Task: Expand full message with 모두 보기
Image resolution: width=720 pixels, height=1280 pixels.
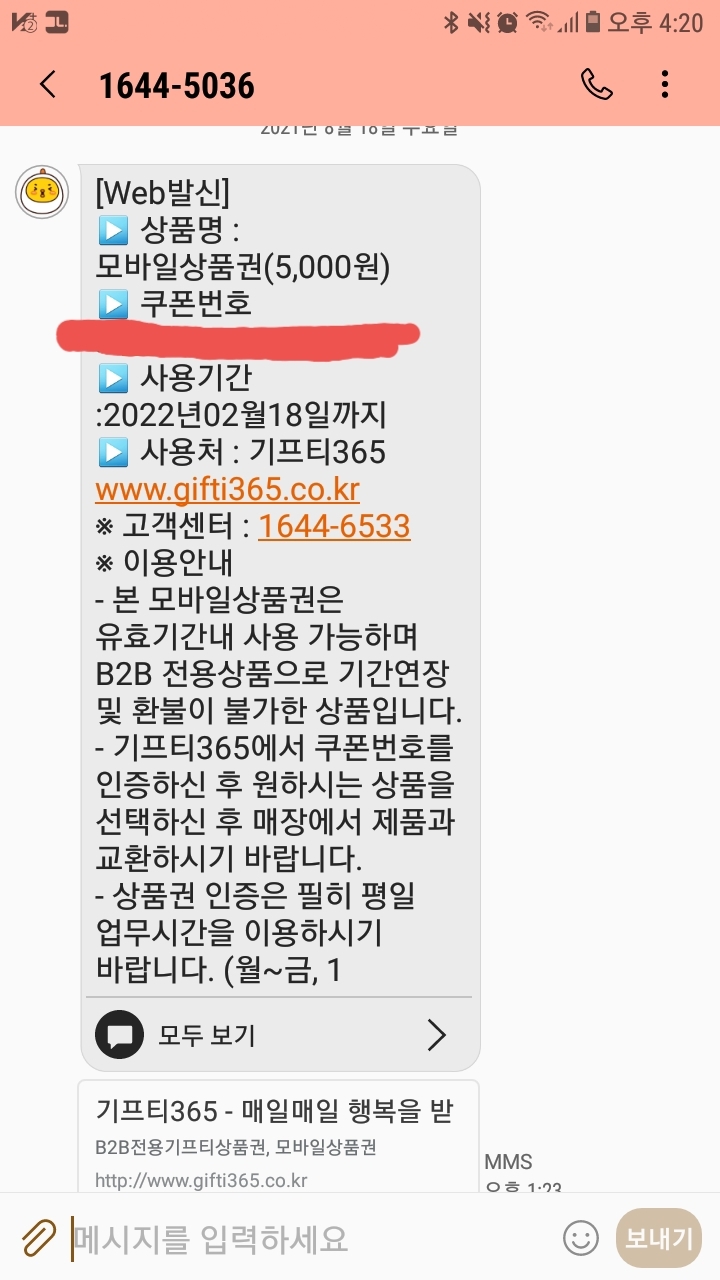Action: click(x=280, y=1034)
